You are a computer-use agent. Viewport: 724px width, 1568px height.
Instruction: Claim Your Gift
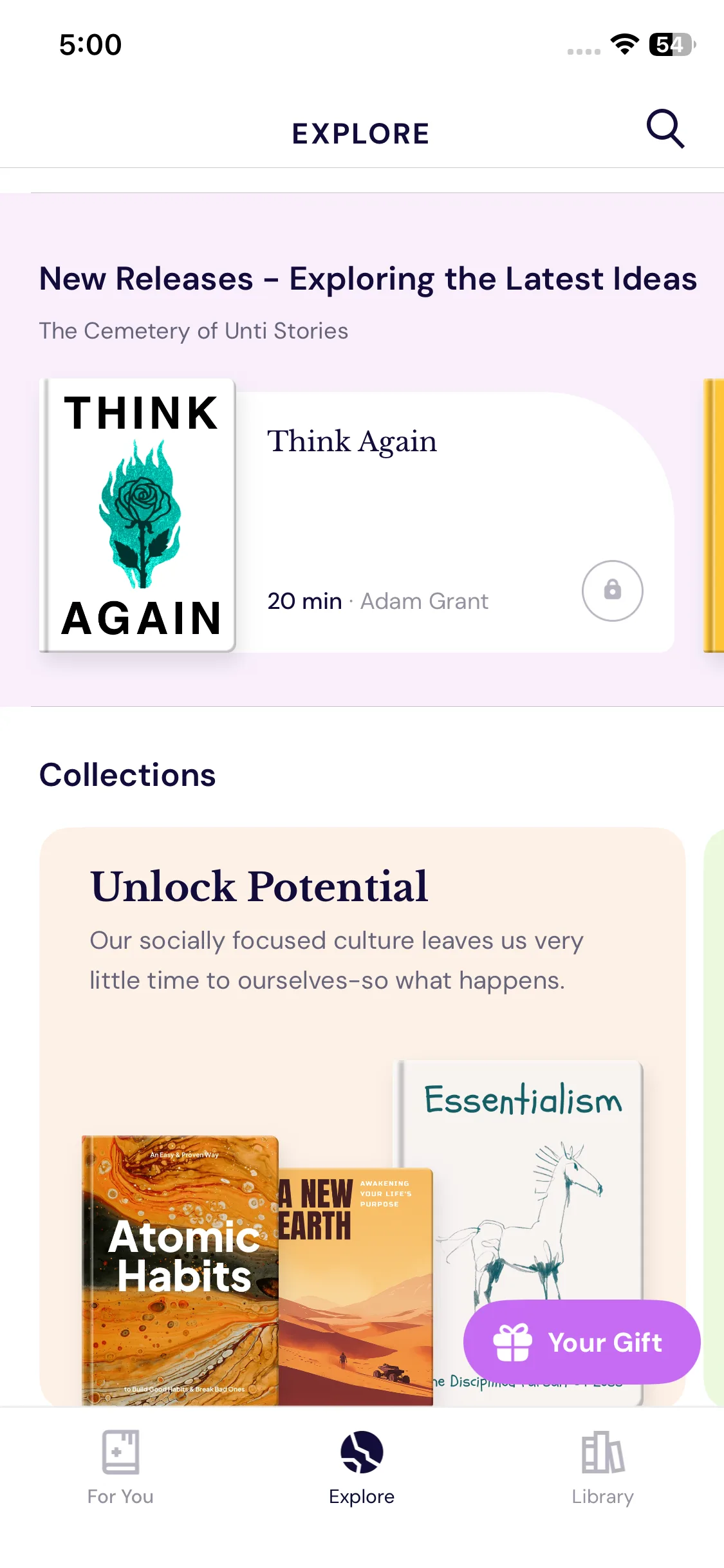tap(582, 1342)
